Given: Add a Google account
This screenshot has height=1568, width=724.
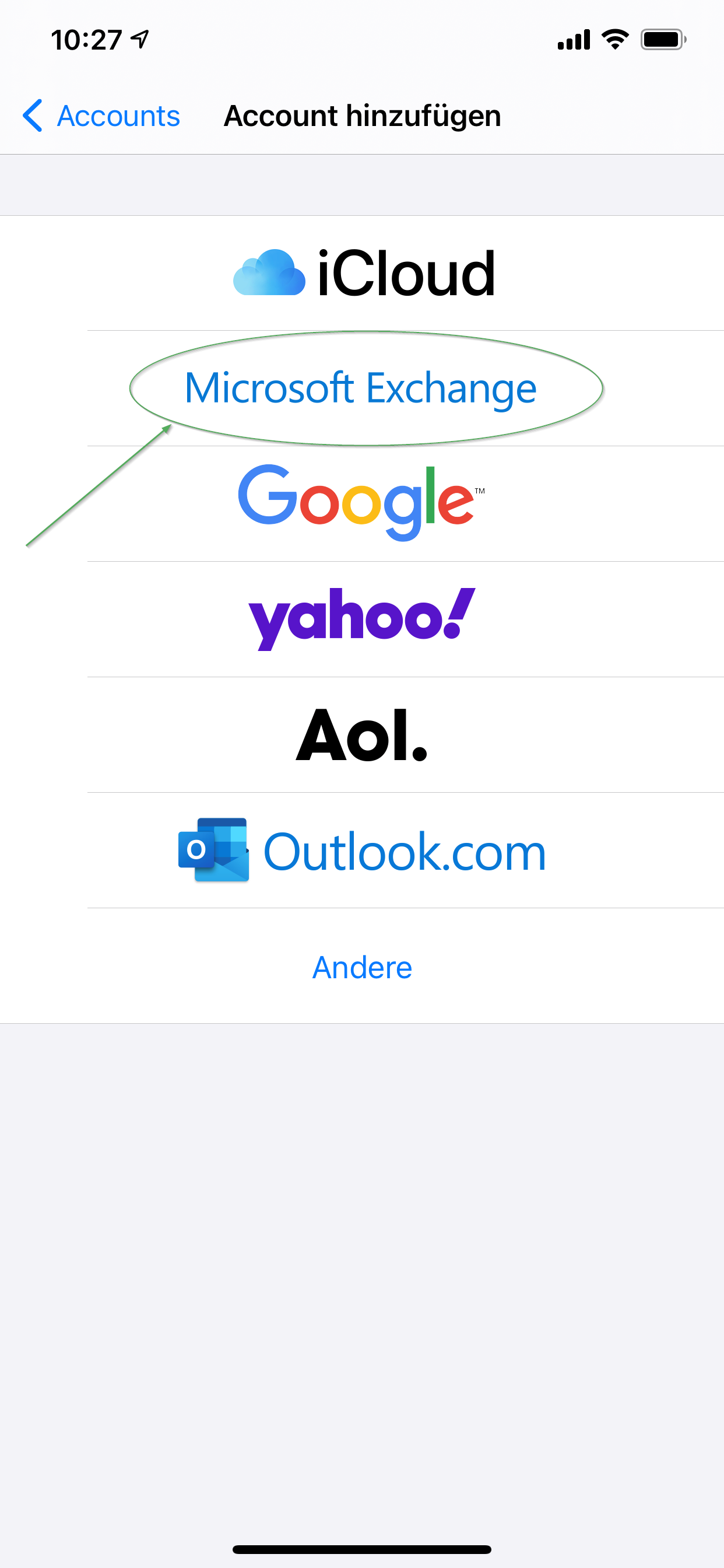Looking at the screenshot, I should [361, 503].
